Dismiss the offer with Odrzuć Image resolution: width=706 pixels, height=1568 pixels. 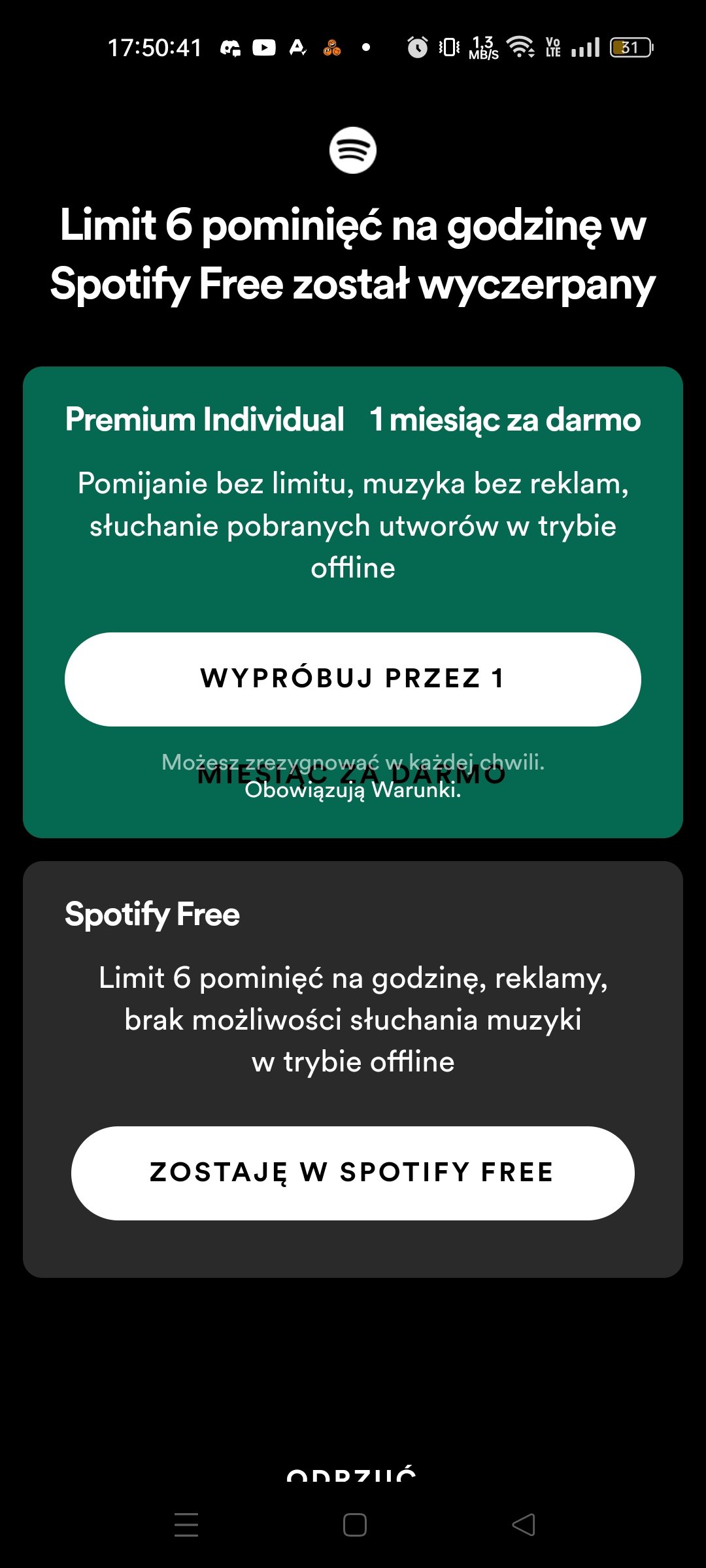click(x=352, y=1474)
